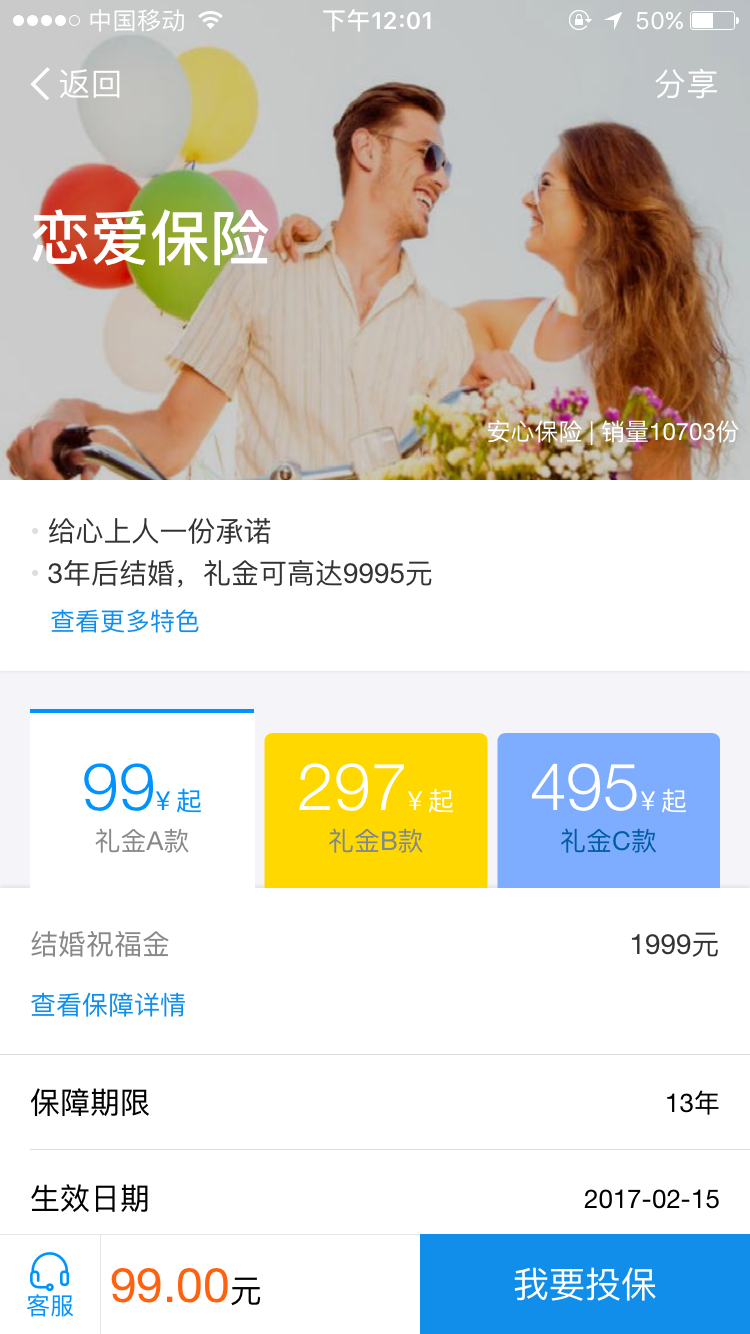This screenshot has width=750, height=1334.
Task: Contact 客服 customer service
Action: [50, 1285]
